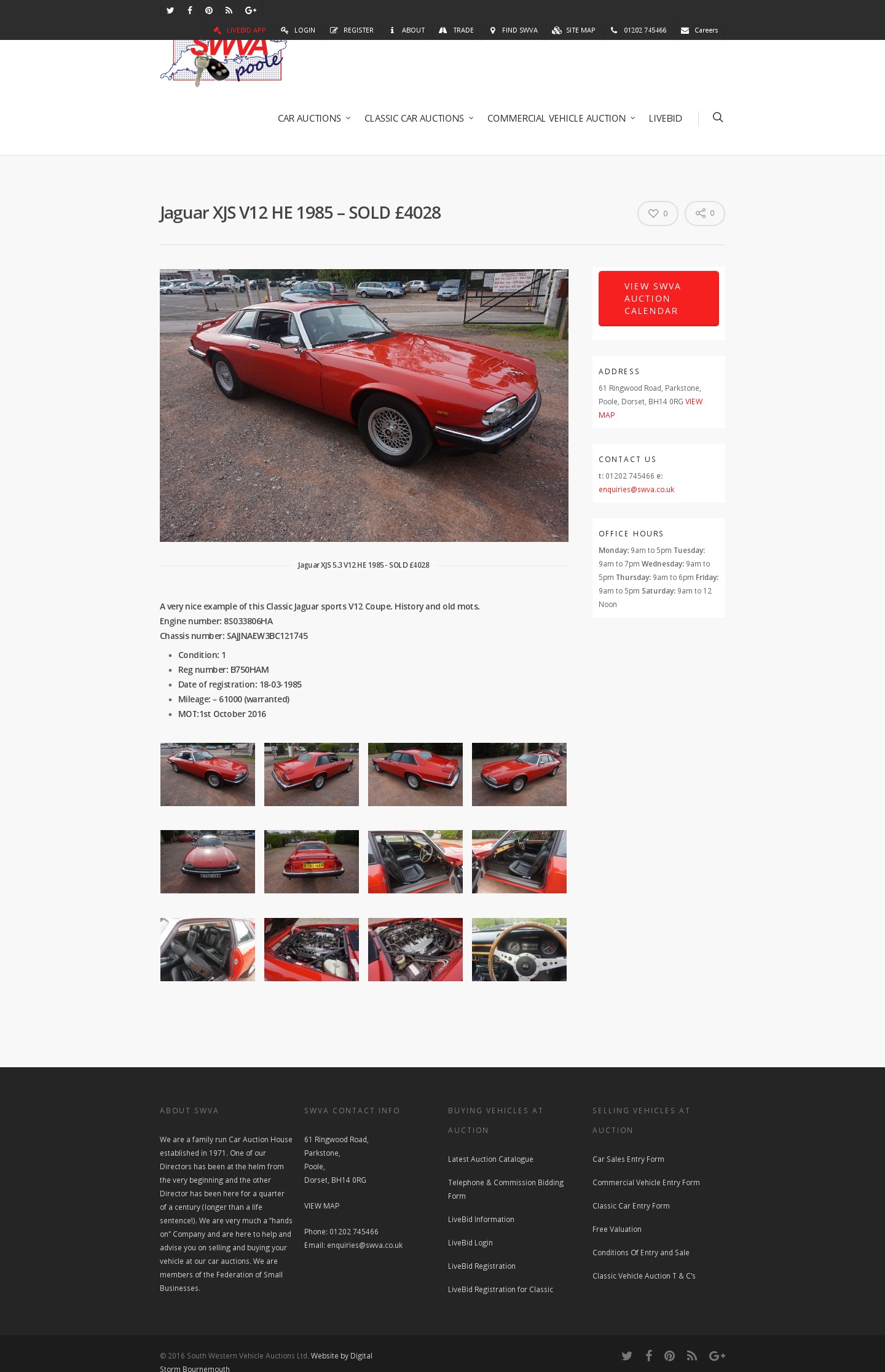The width and height of the screenshot is (885, 1372).
Task: Expand Car Auctions menu
Action: (313, 118)
